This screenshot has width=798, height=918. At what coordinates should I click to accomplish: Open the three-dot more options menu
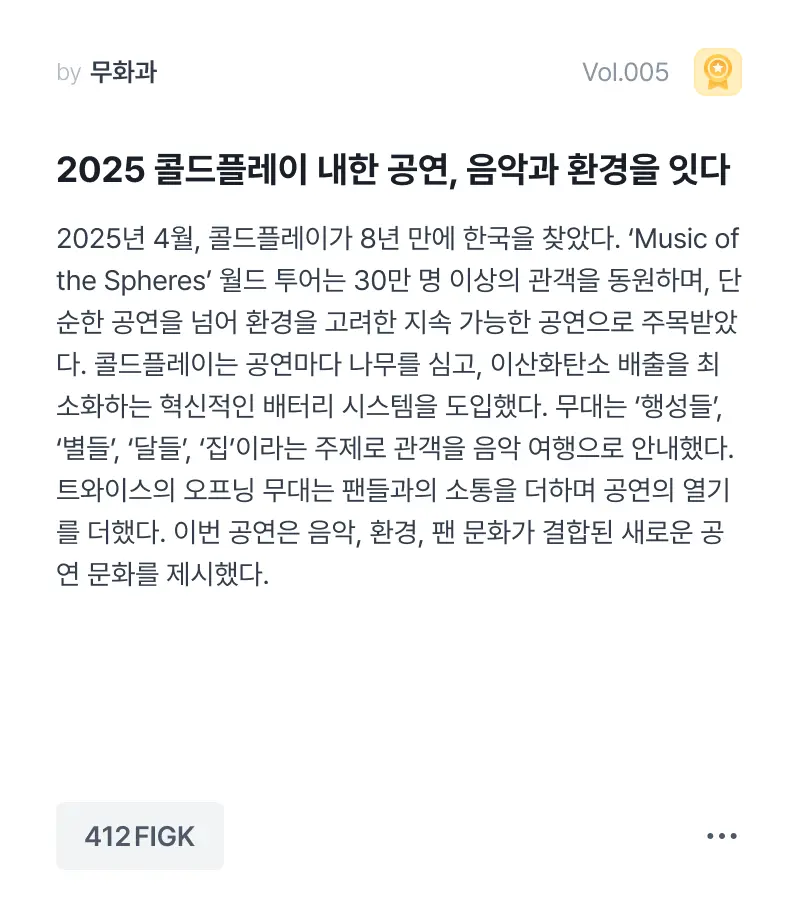721,836
